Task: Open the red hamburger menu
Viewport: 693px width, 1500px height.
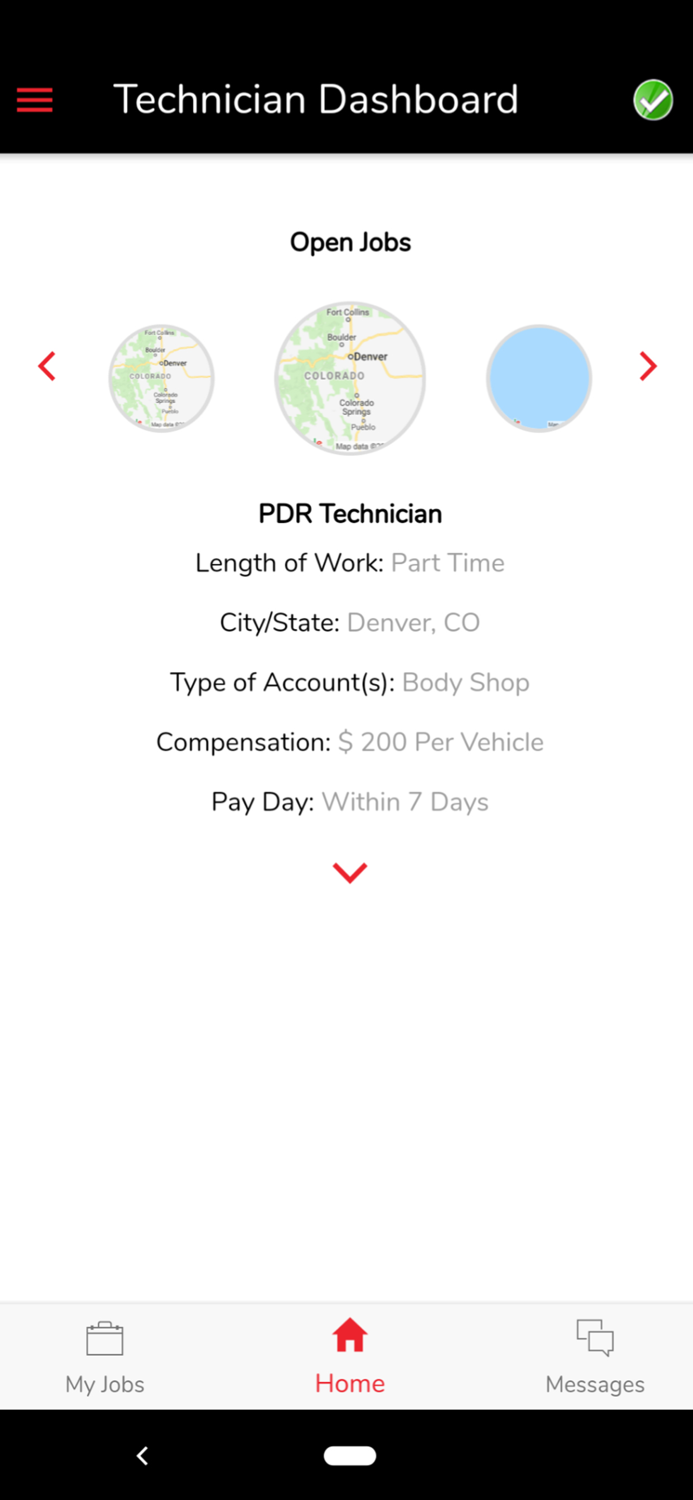Action: [x=35, y=100]
